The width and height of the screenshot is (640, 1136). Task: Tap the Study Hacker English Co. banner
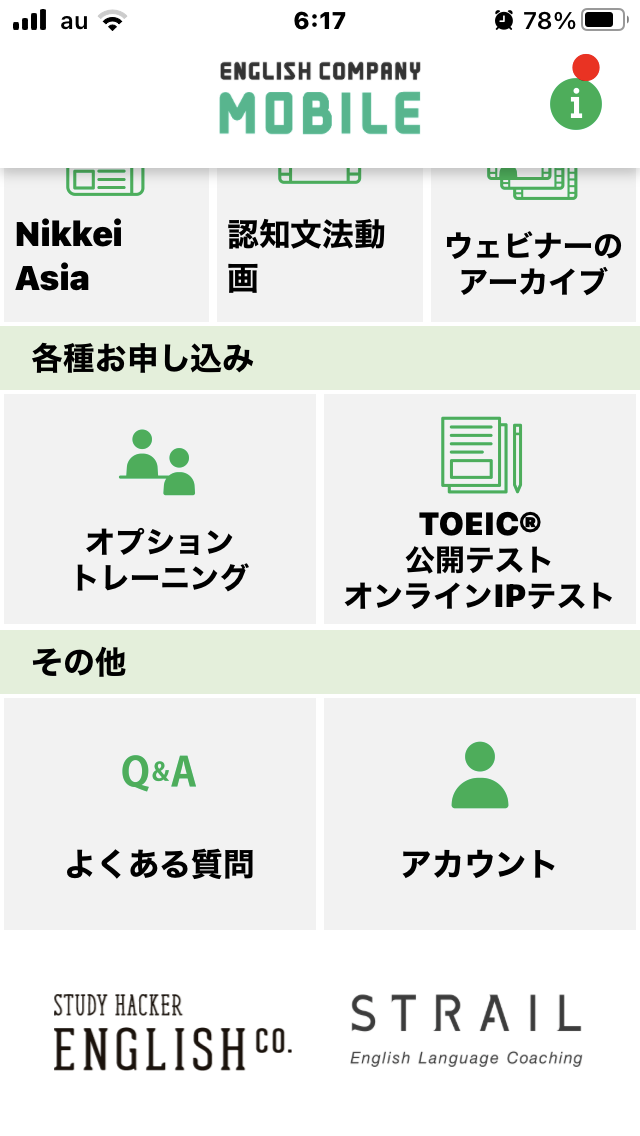pyautogui.click(x=173, y=1032)
